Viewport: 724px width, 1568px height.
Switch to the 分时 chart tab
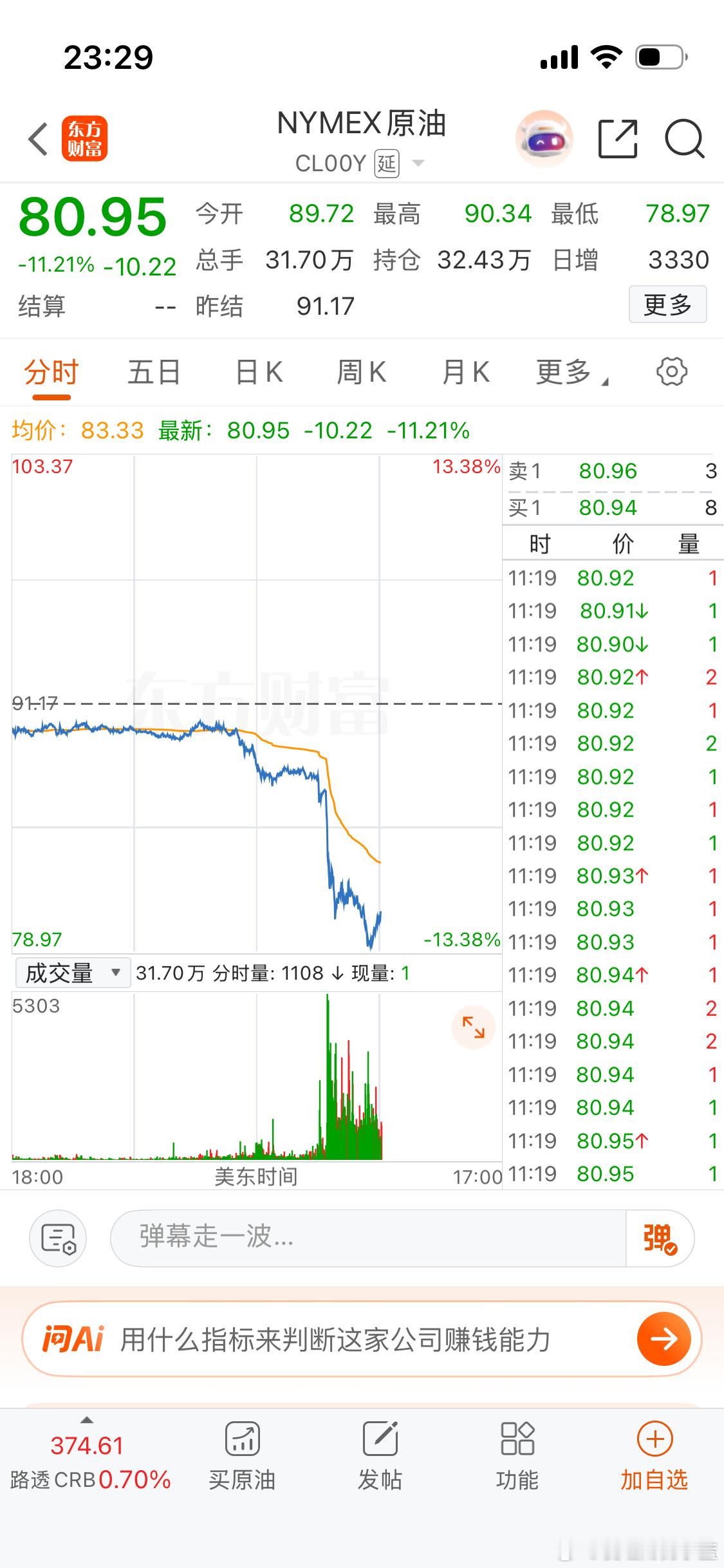pyautogui.click(x=50, y=371)
